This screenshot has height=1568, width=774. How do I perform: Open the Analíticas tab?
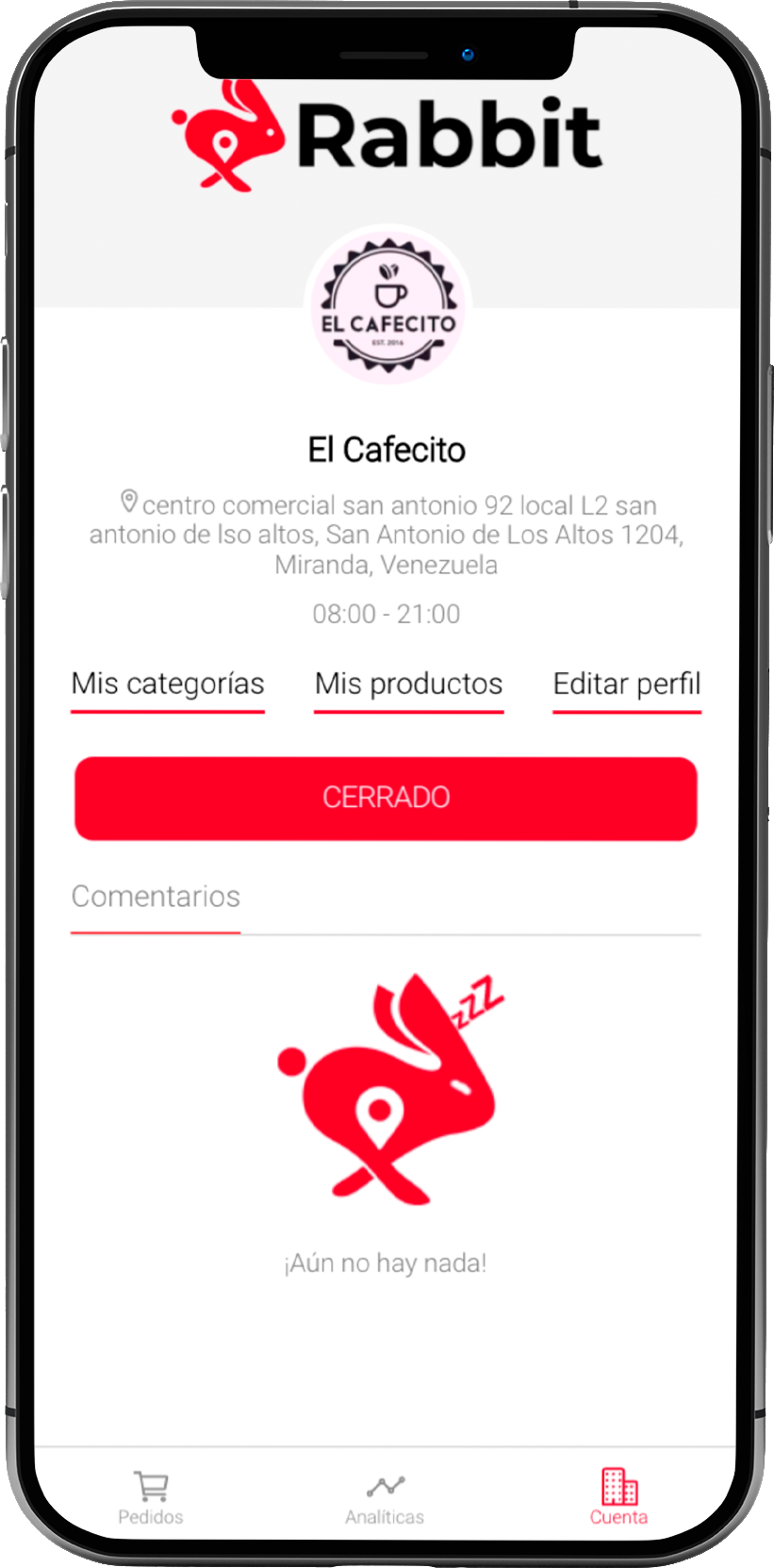[x=385, y=1497]
